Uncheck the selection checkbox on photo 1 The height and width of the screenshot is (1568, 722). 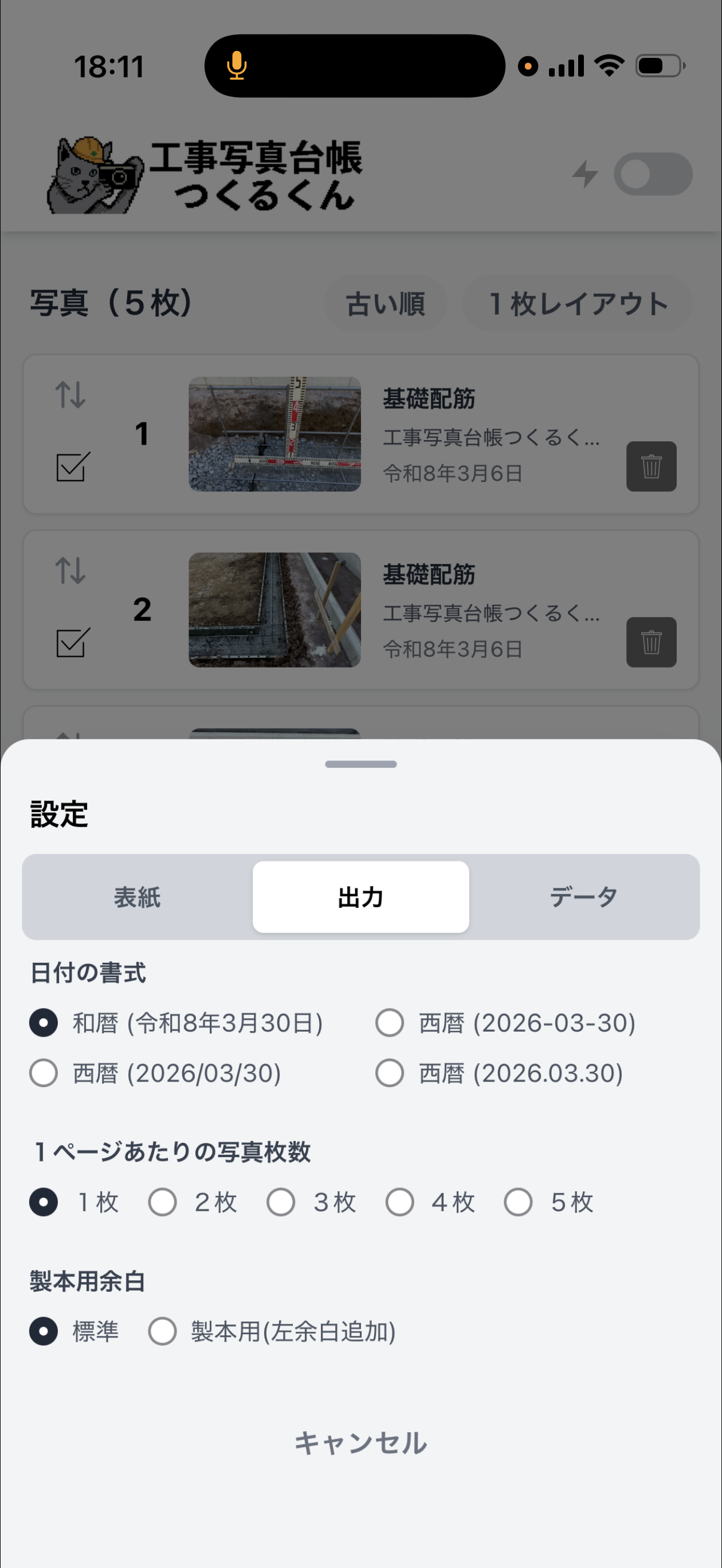pyautogui.click(x=72, y=469)
